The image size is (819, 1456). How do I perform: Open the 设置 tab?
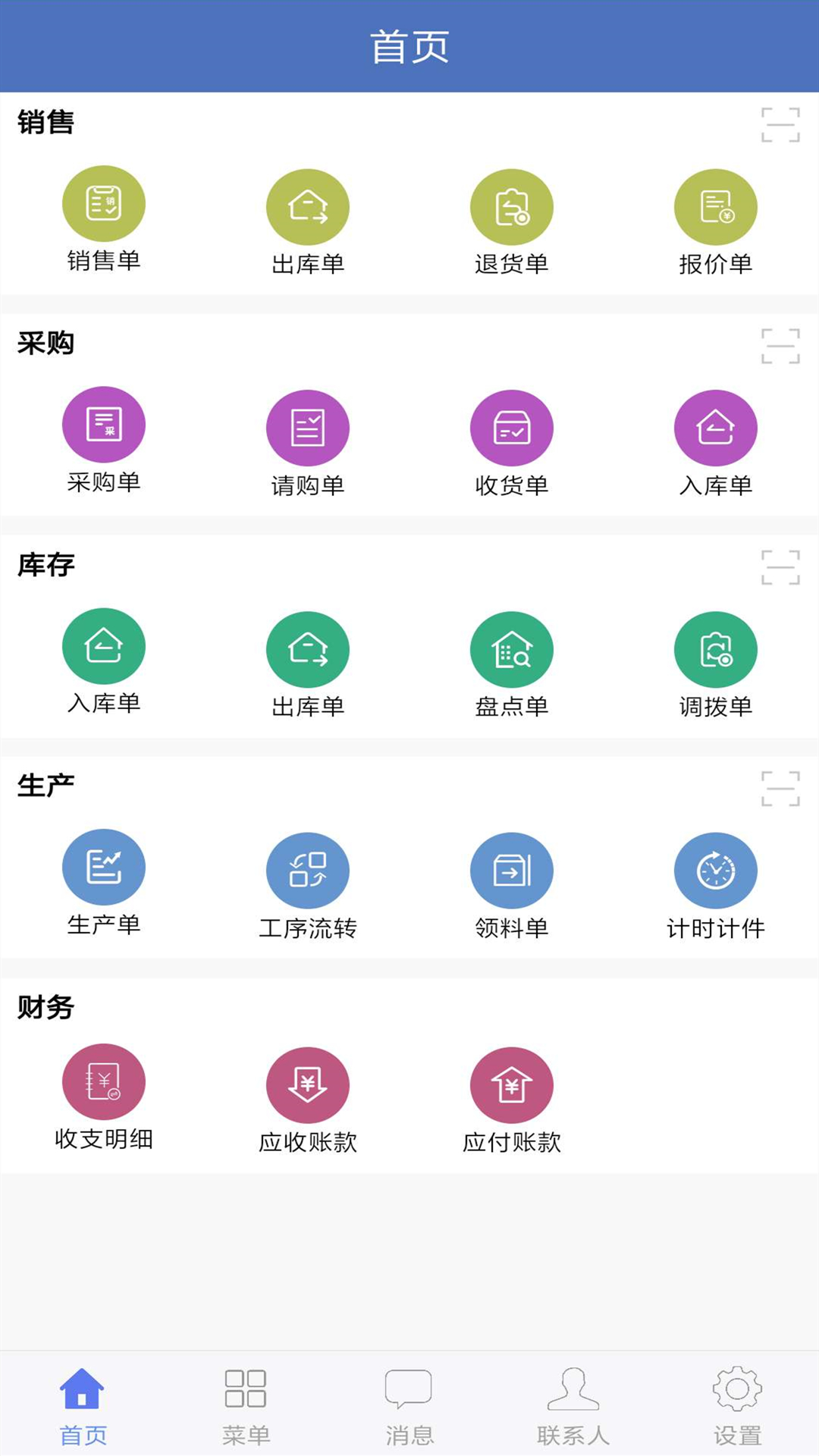737,1407
